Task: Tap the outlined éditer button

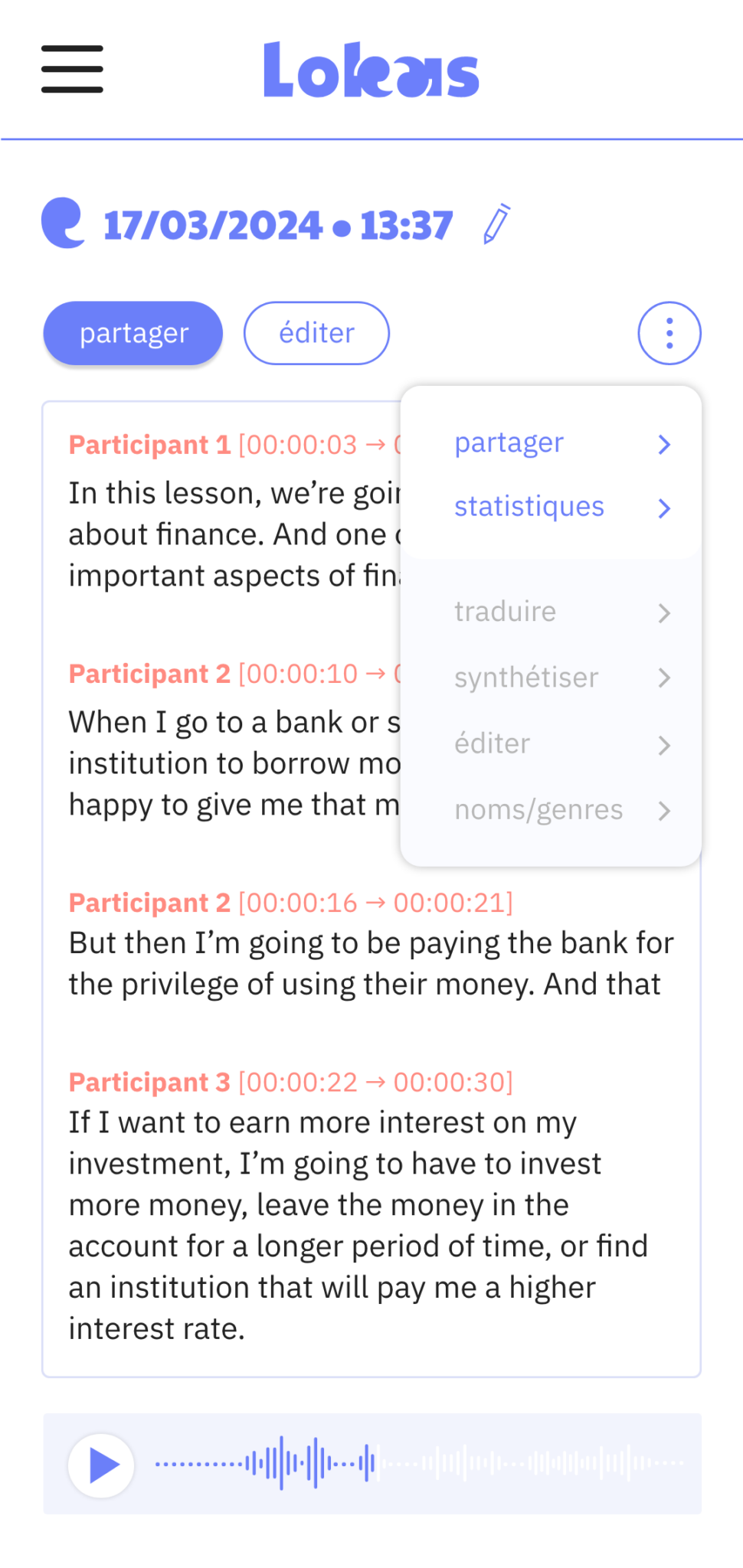Action: (316, 333)
